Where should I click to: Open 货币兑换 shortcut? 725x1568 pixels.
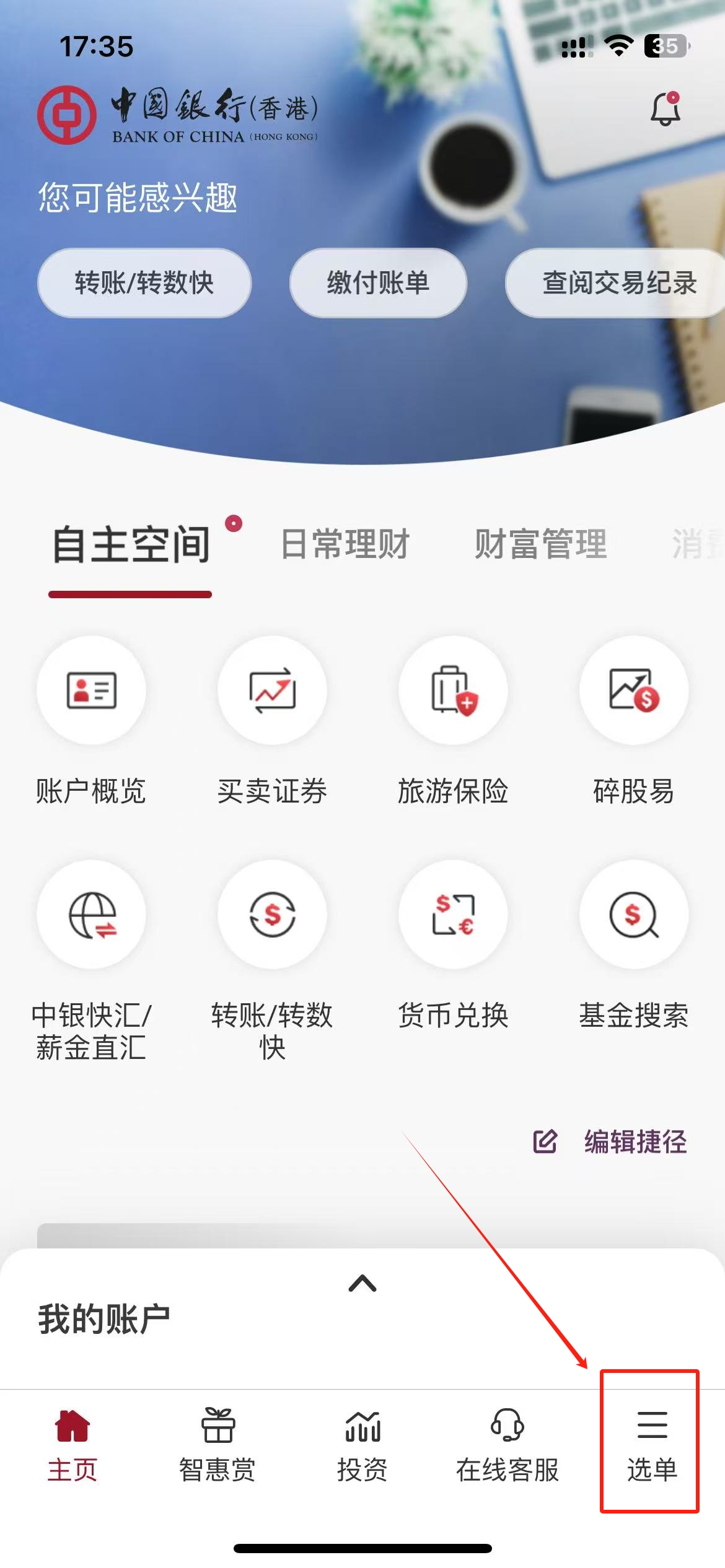pyautogui.click(x=453, y=915)
